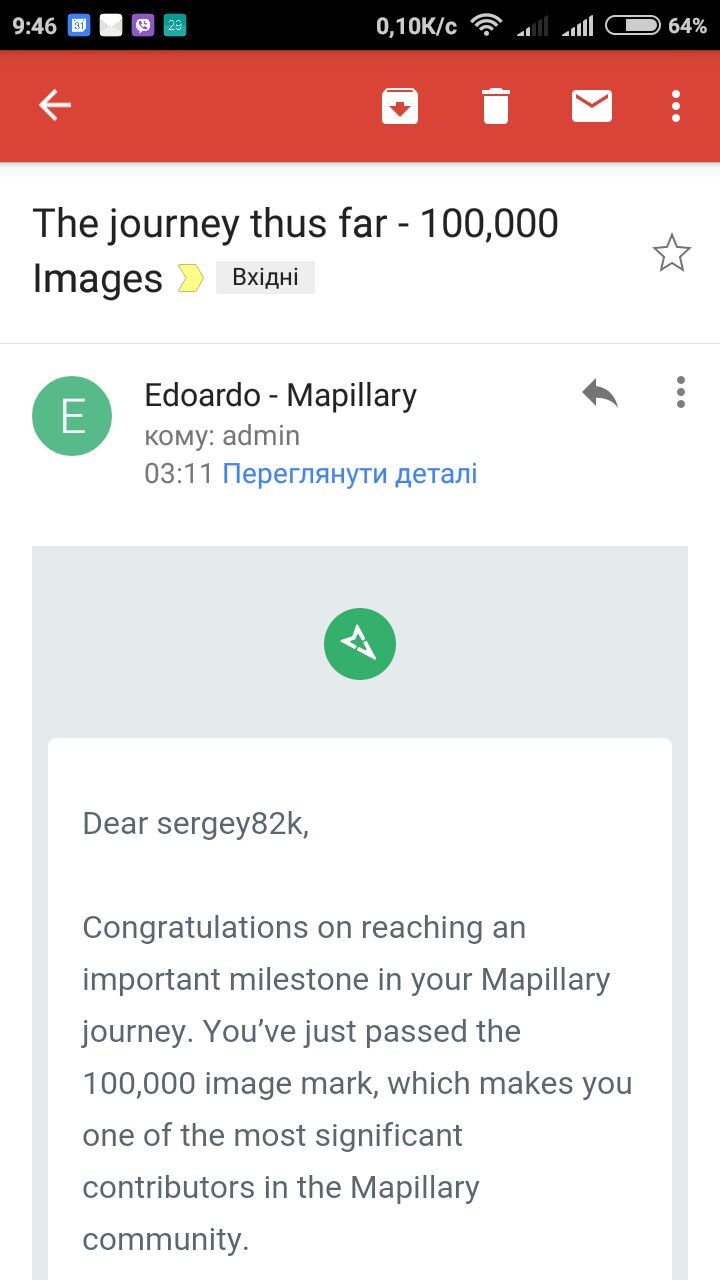Open the message options menu beside reply
Viewport: 720px width, 1280px height.
pos(681,393)
